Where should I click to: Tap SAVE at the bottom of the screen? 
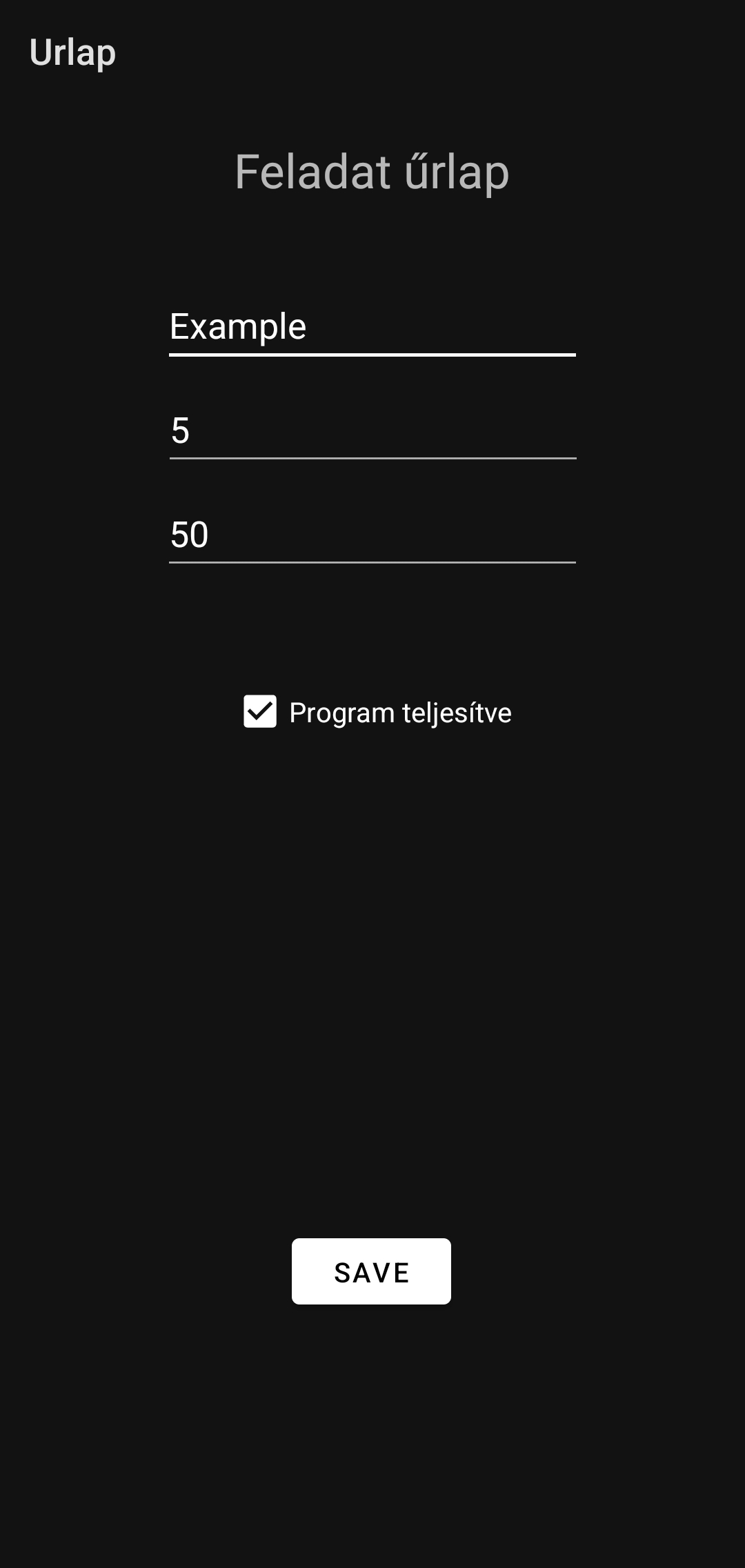[370, 1271]
